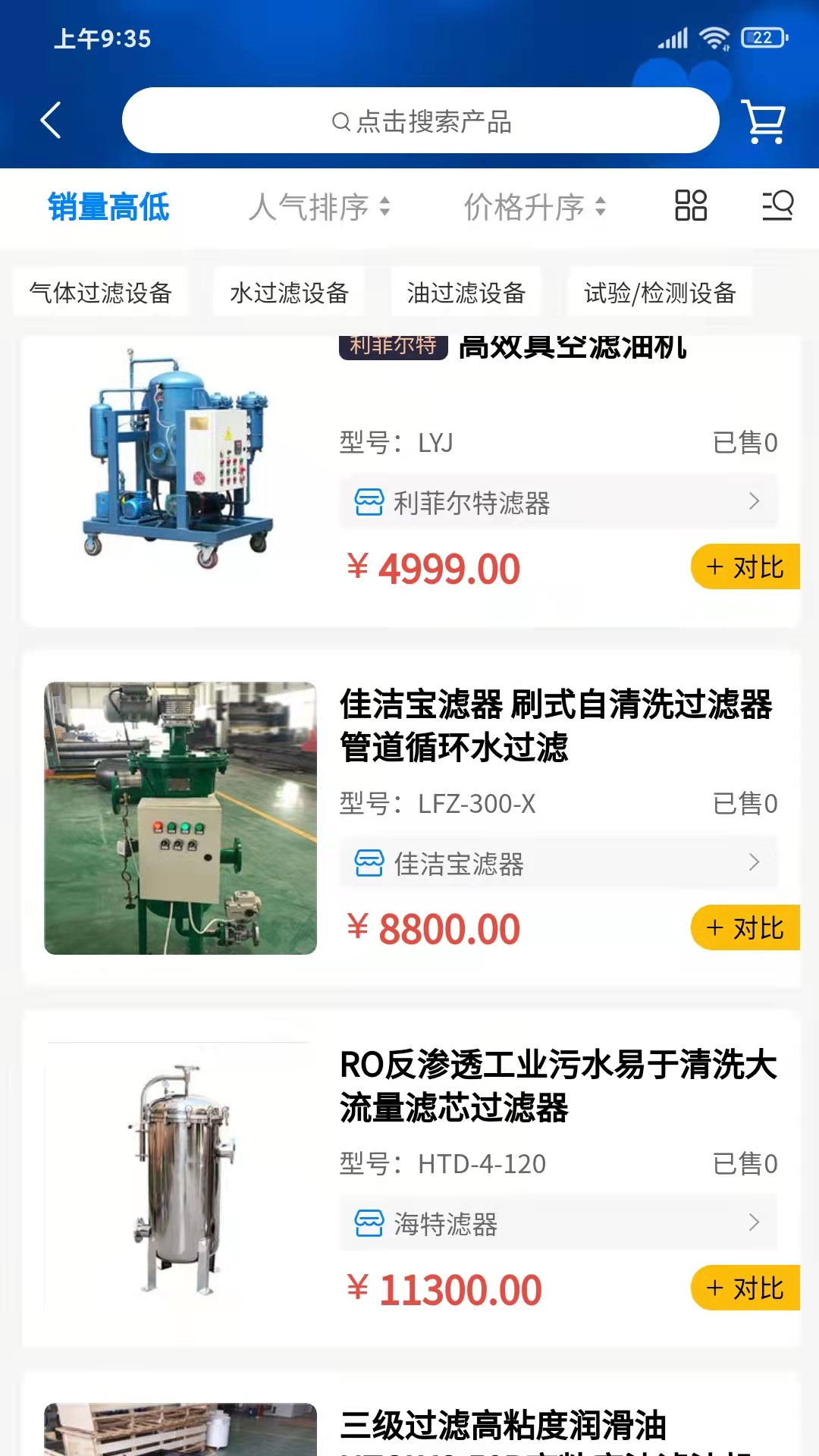Select the 油过滤设备 filter chip
Viewport: 819px width, 1456px height.
point(465,291)
